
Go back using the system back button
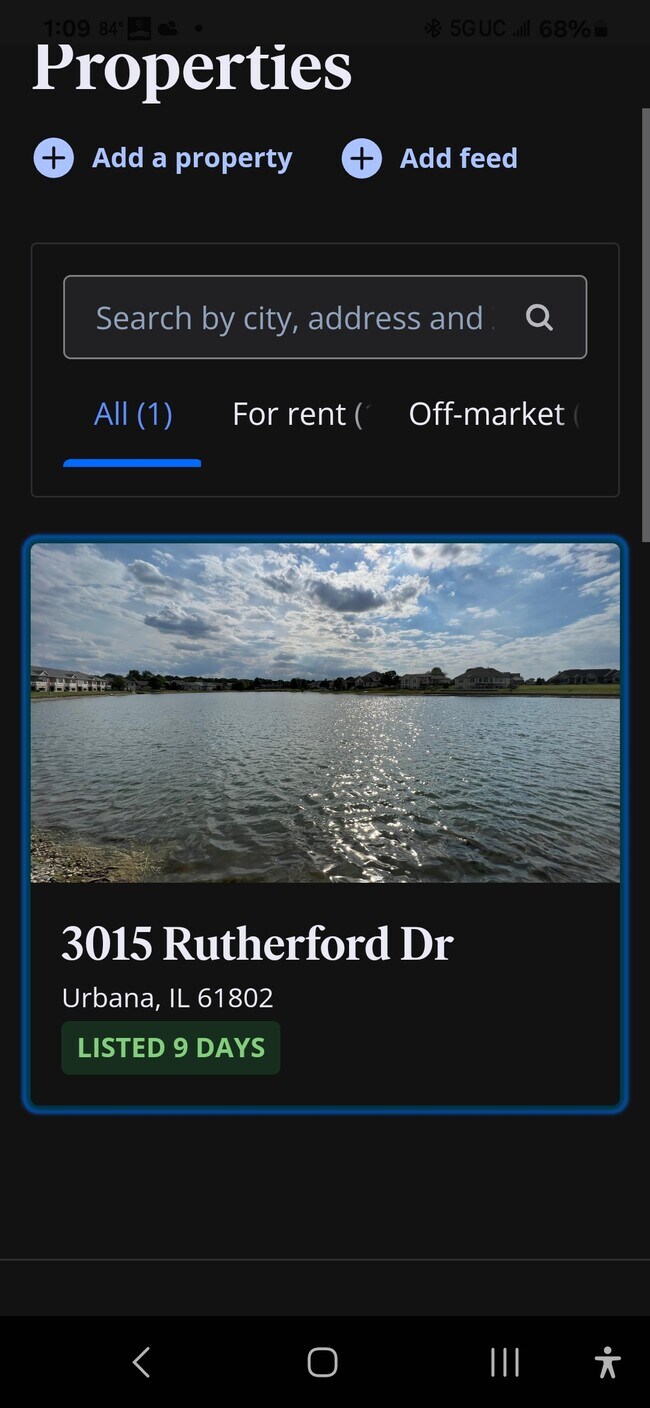pyautogui.click(x=141, y=1362)
